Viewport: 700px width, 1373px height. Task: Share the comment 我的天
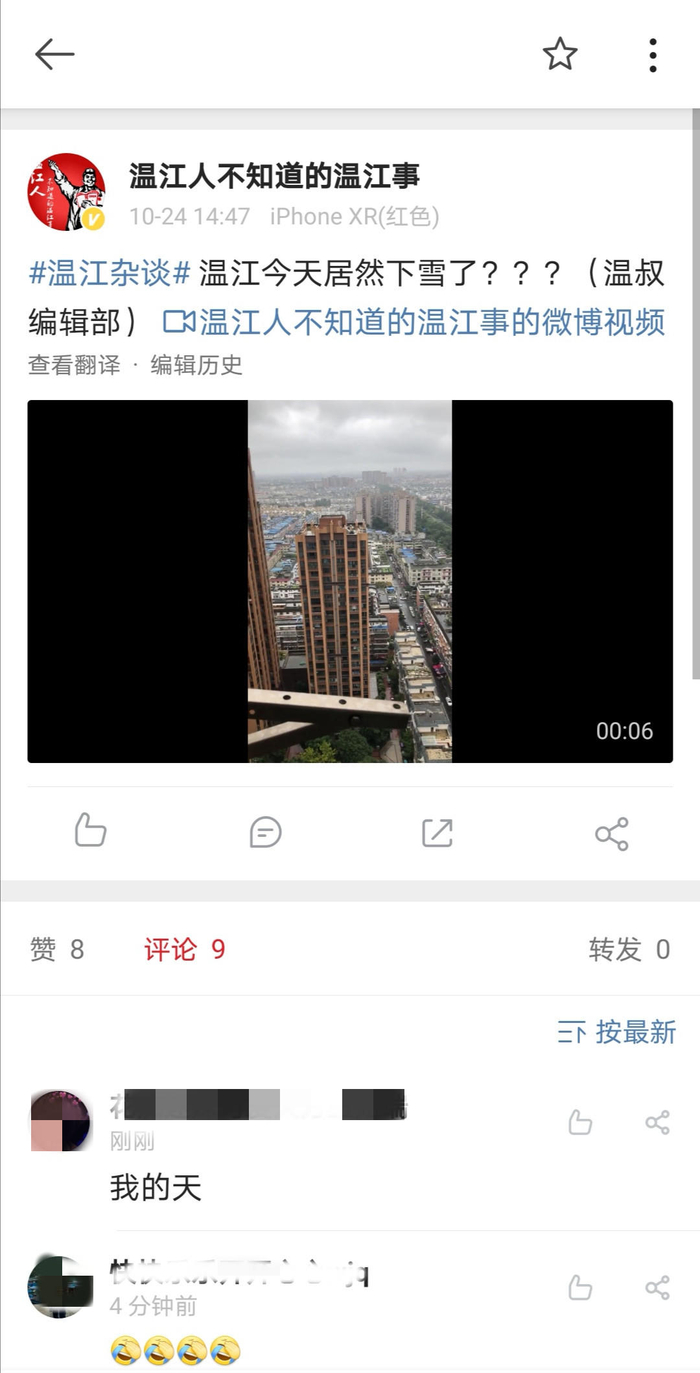click(x=657, y=1123)
